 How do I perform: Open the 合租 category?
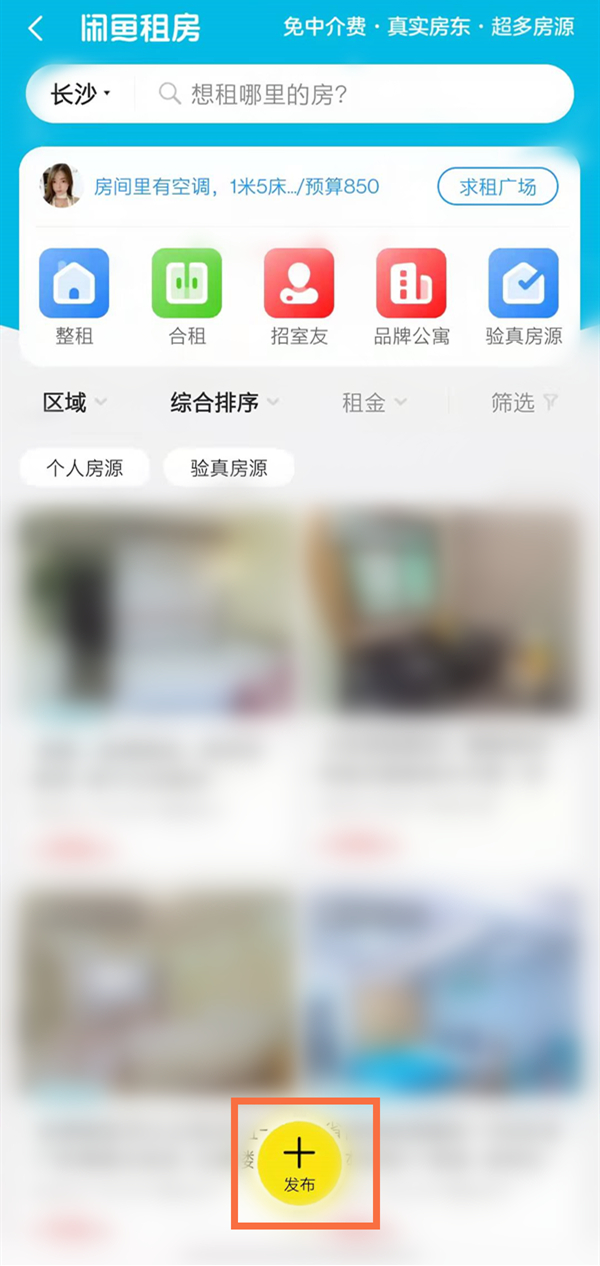coord(187,297)
